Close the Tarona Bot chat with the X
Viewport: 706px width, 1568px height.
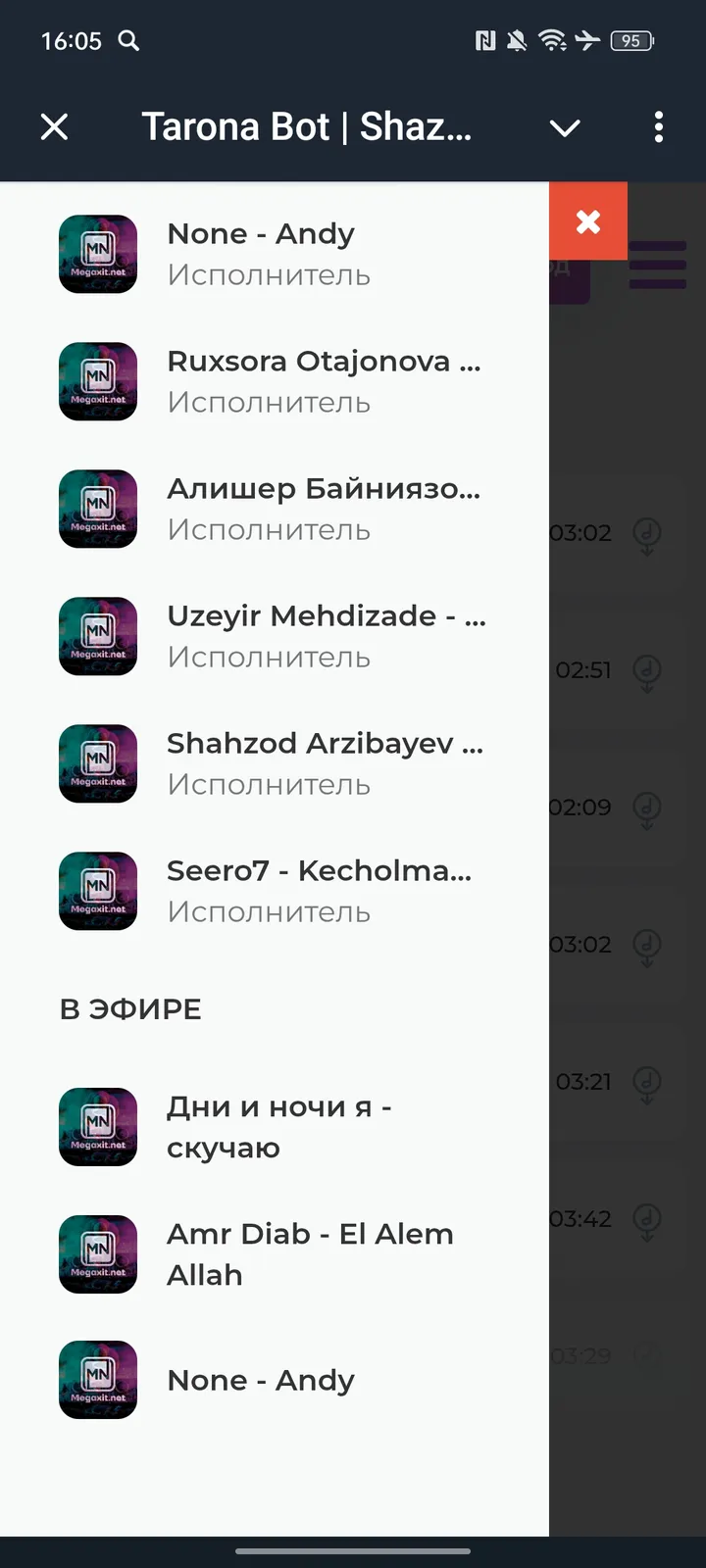click(x=55, y=127)
